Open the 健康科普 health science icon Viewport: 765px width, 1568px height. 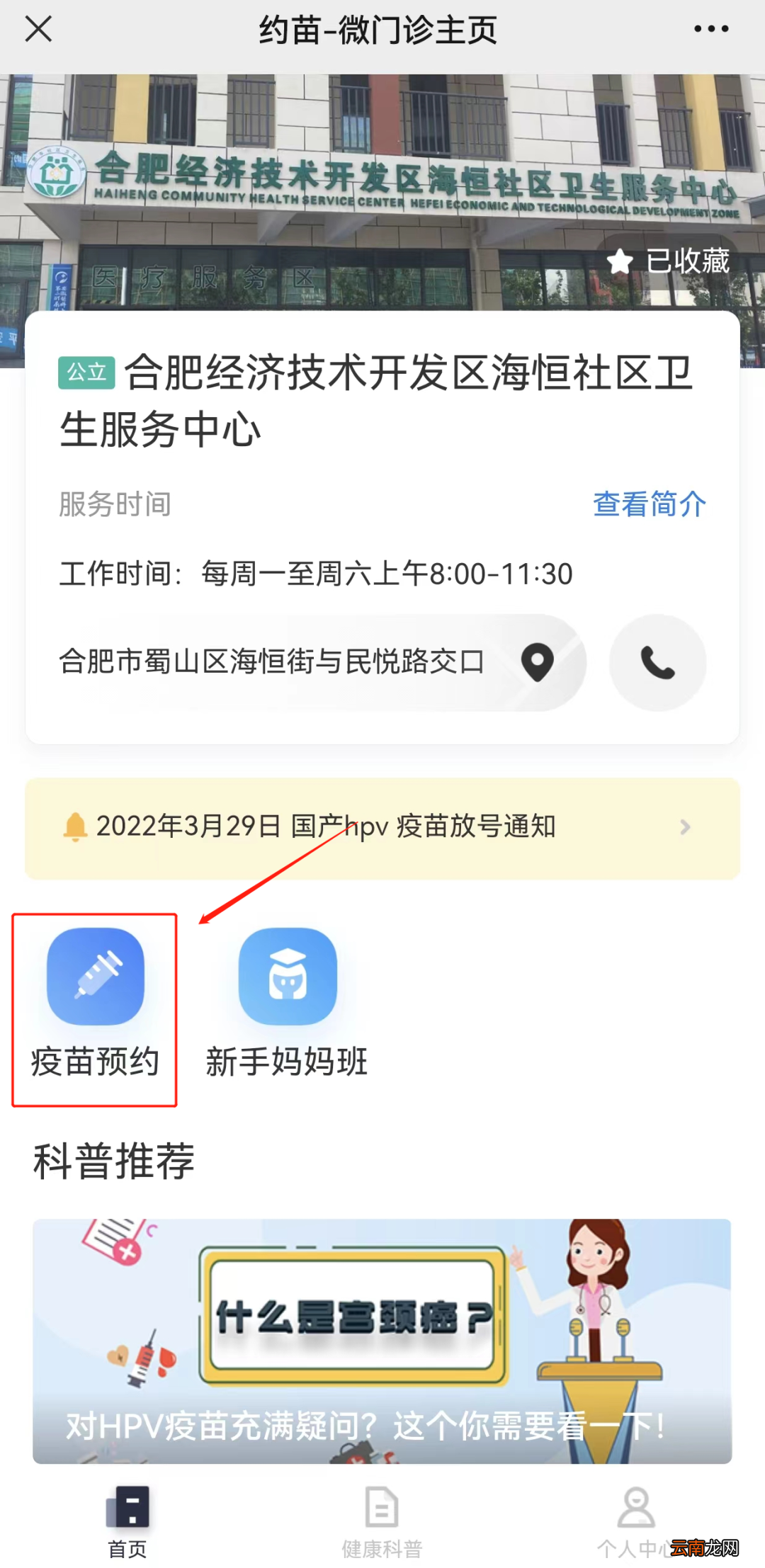[381, 1509]
